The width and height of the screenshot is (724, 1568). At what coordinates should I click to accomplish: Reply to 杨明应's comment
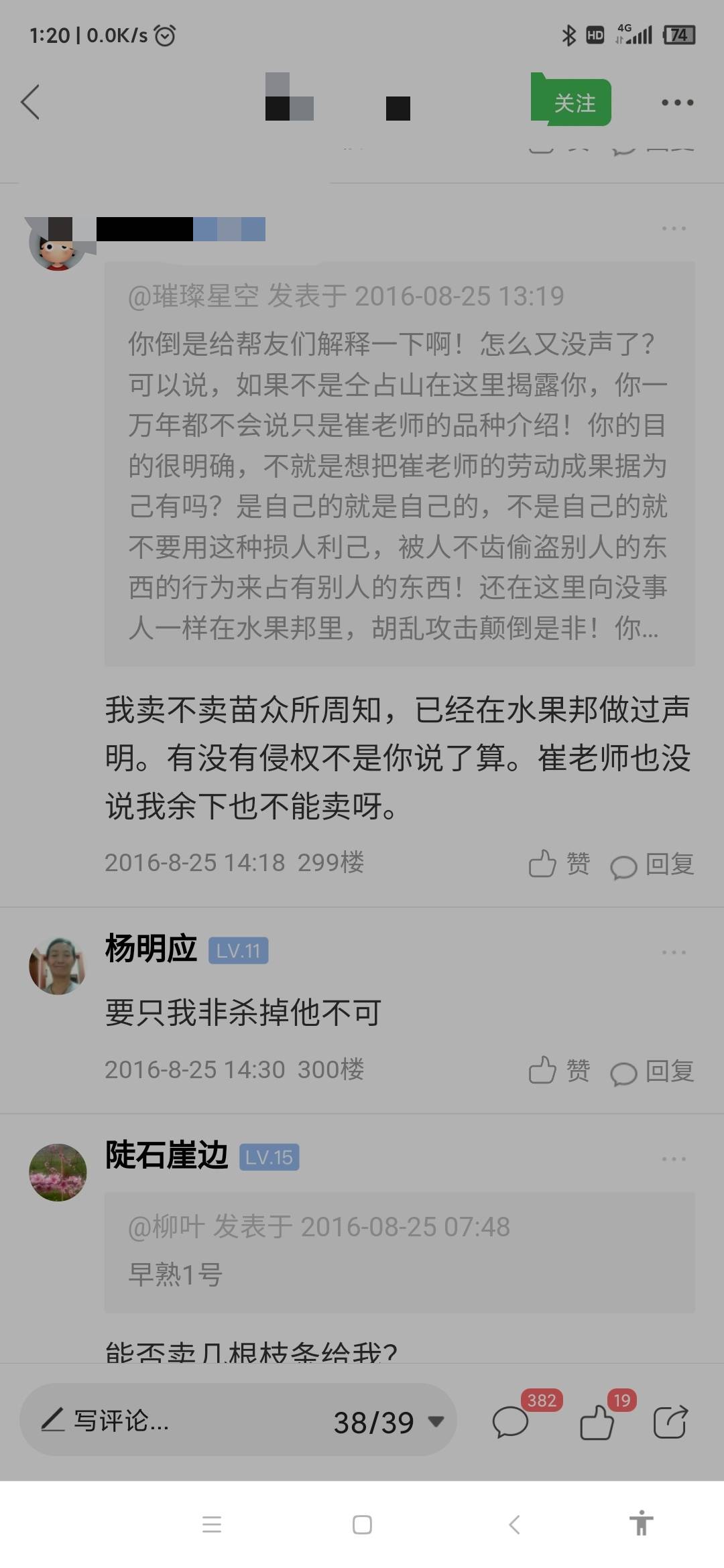[x=652, y=1071]
